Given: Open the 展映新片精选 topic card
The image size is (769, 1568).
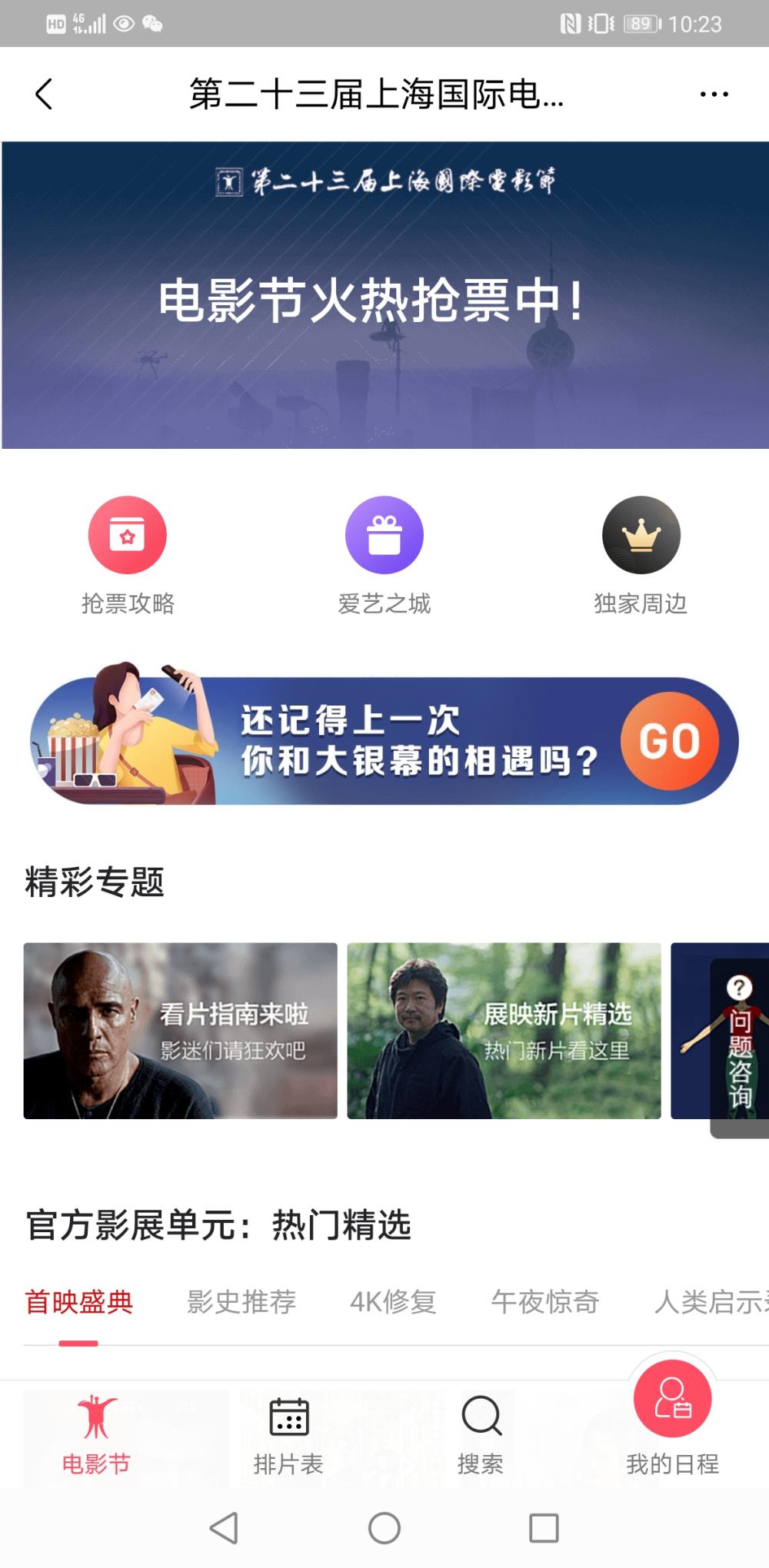Looking at the screenshot, I should (x=504, y=1031).
